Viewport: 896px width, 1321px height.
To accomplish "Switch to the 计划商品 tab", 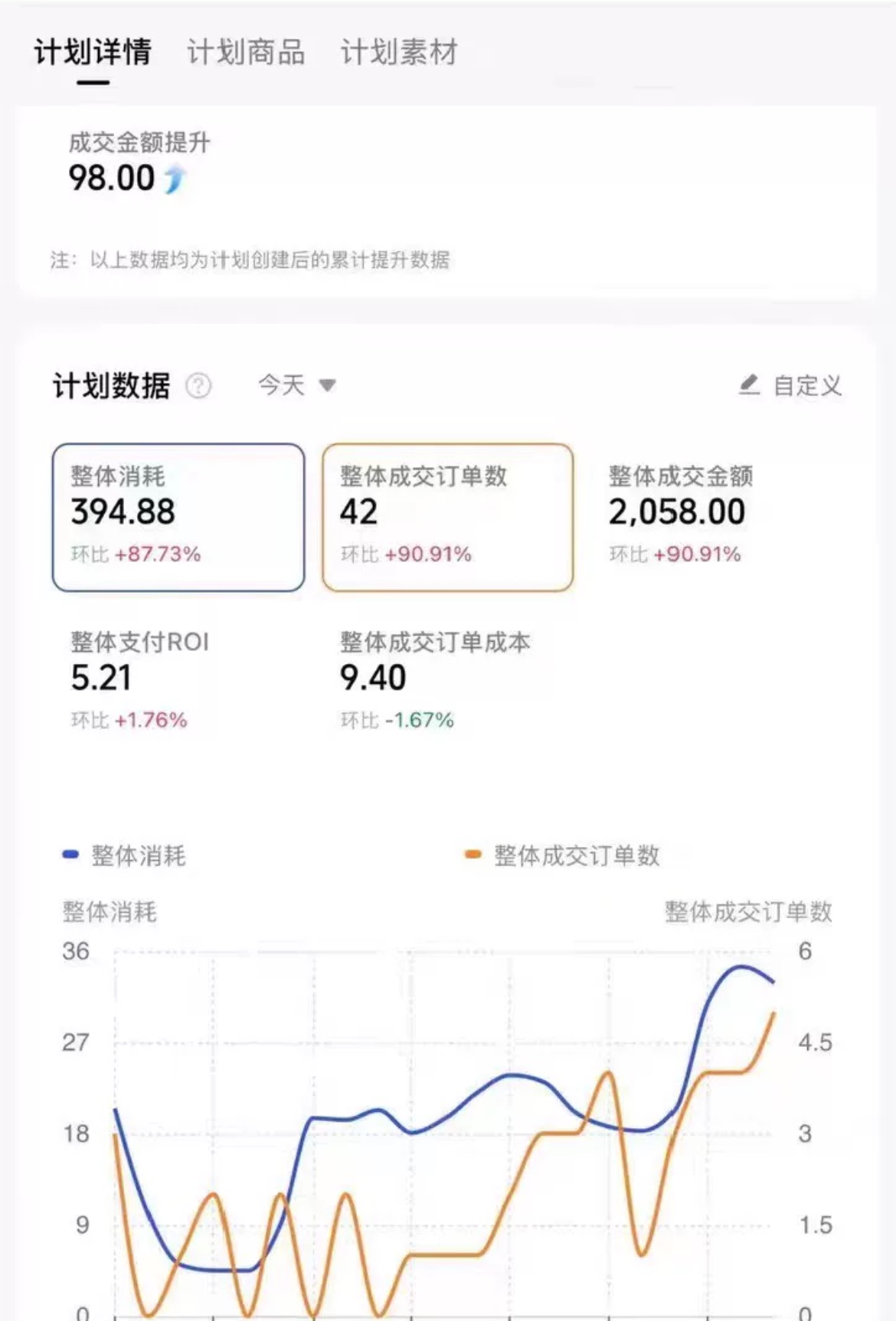I will 246,53.
